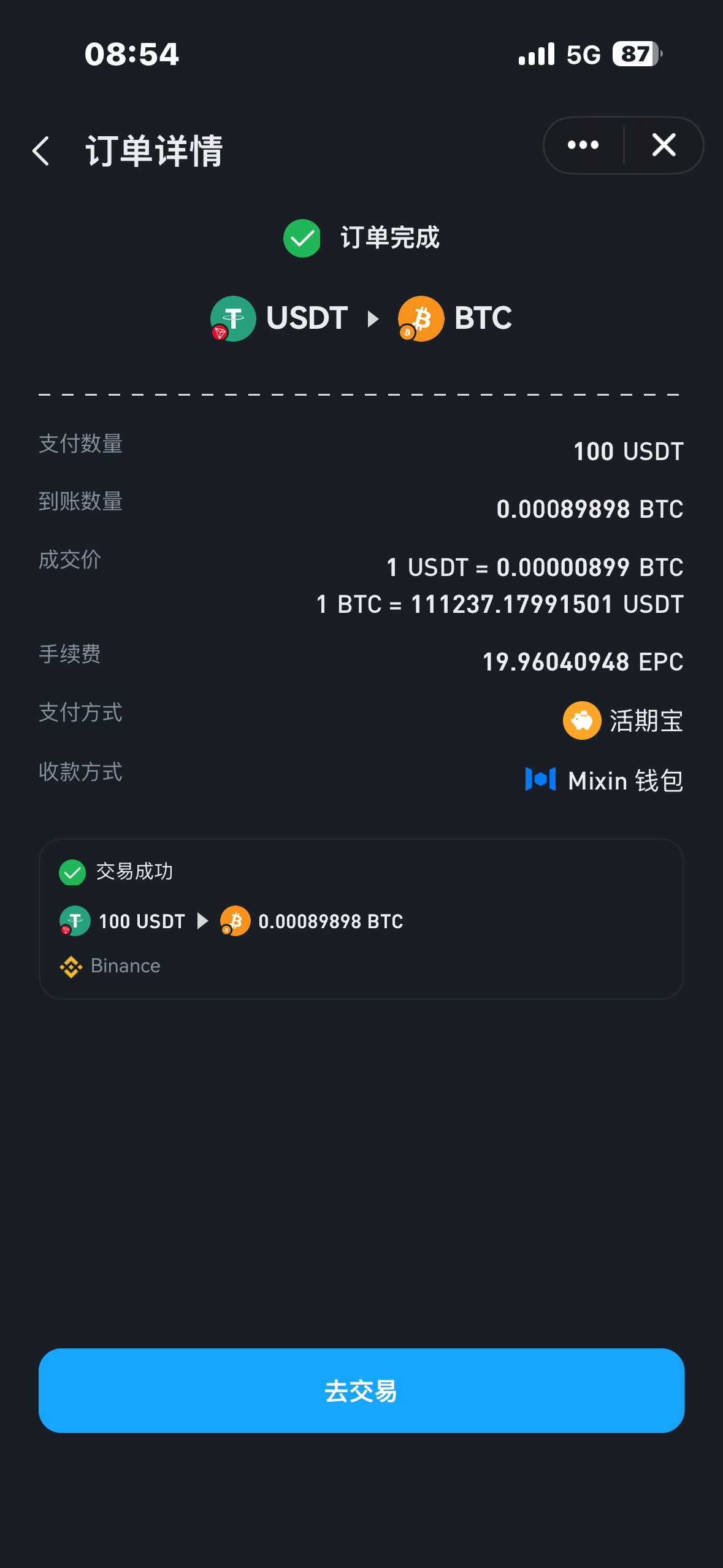Tap the 去交易 button
The height and width of the screenshot is (1568, 723).
(x=361, y=1390)
